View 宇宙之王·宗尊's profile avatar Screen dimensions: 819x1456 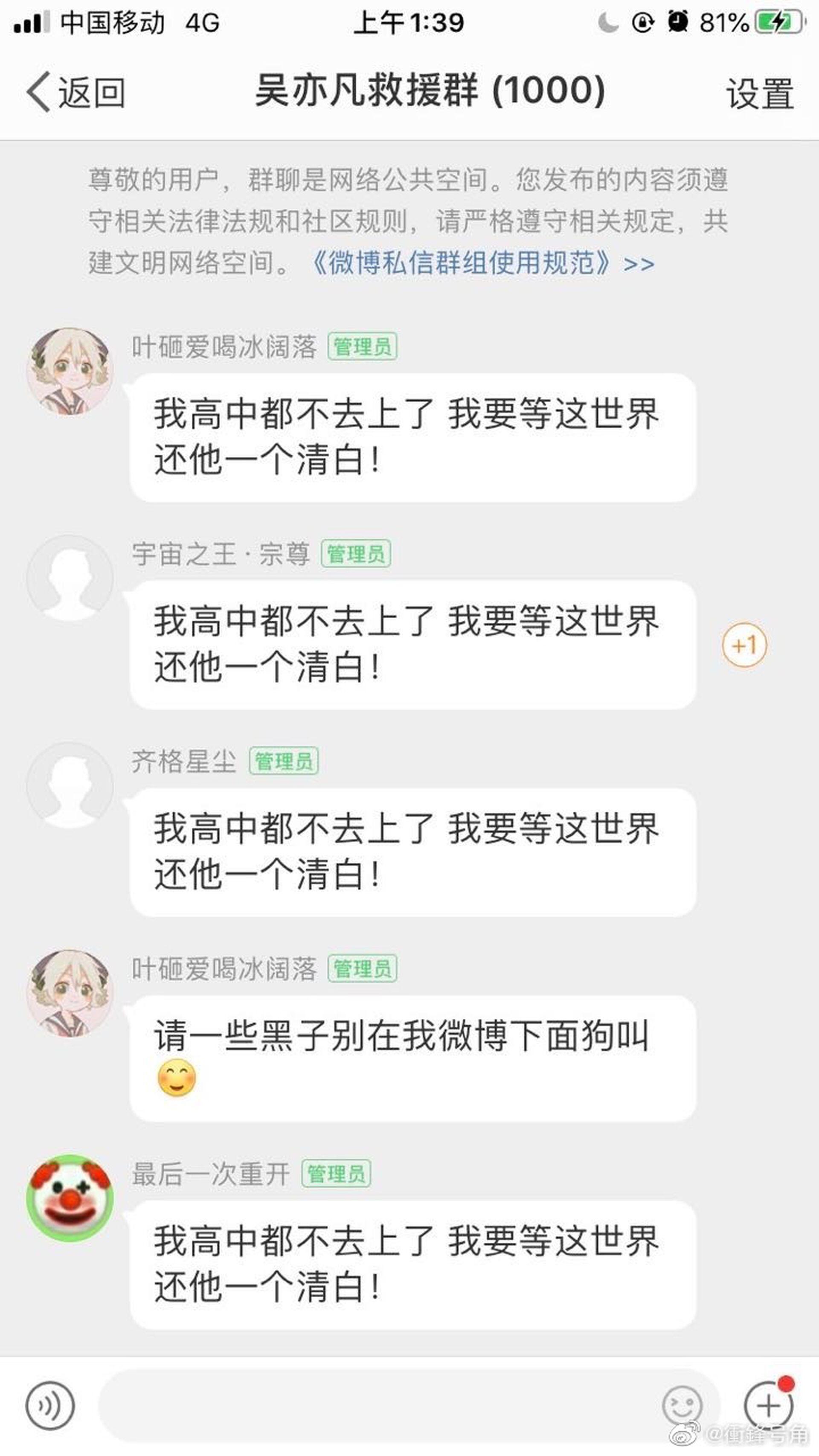click(70, 578)
